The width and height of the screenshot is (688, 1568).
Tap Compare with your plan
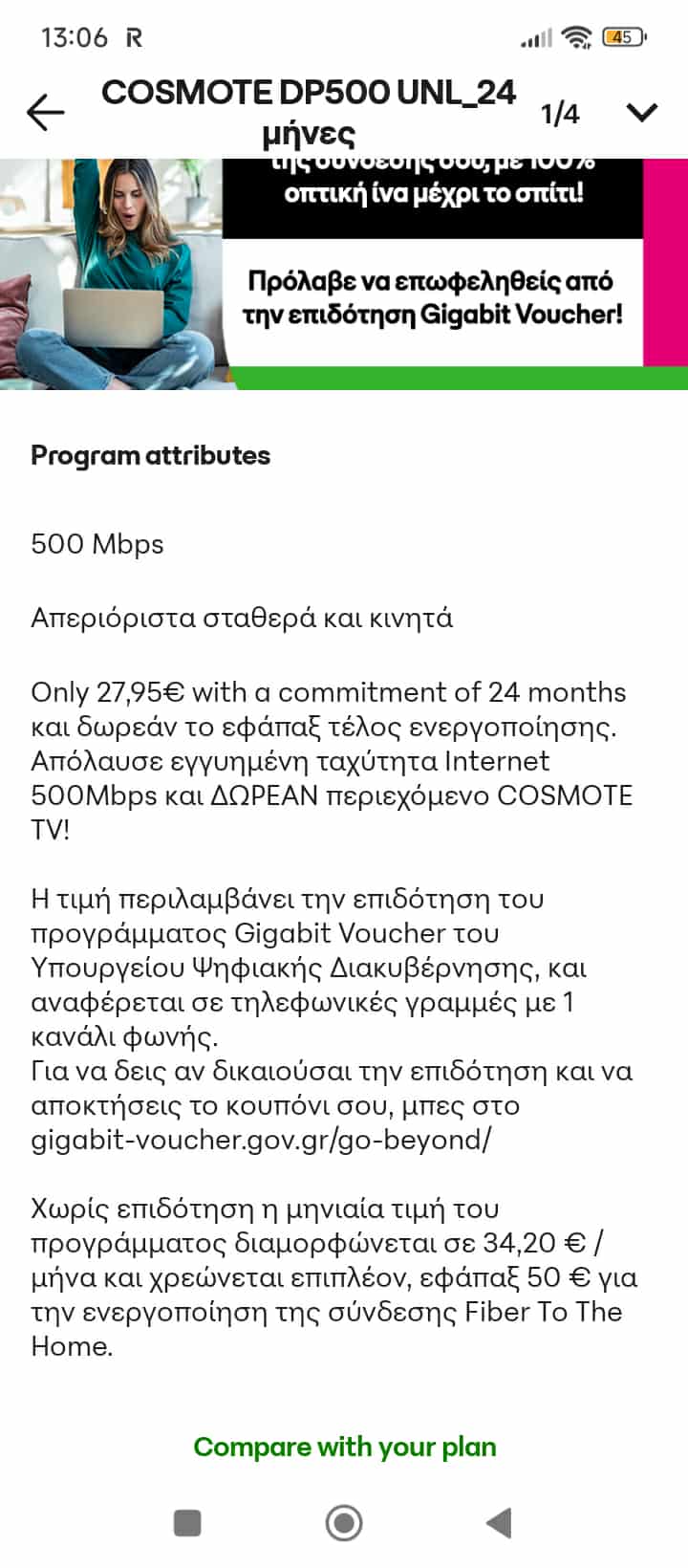[x=344, y=1447]
